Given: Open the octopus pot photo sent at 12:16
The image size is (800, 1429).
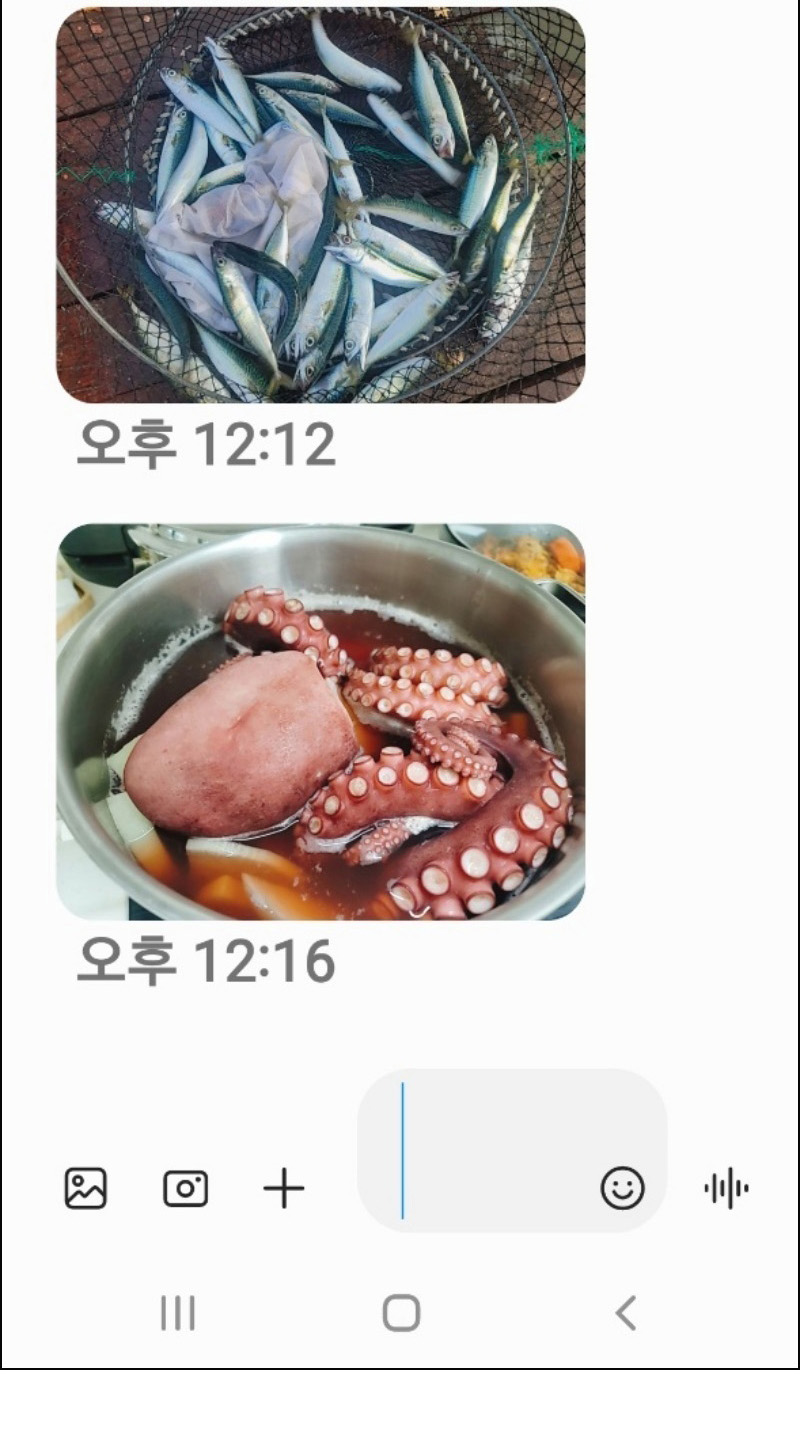Looking at the screenshot, I should coord(320,721).
